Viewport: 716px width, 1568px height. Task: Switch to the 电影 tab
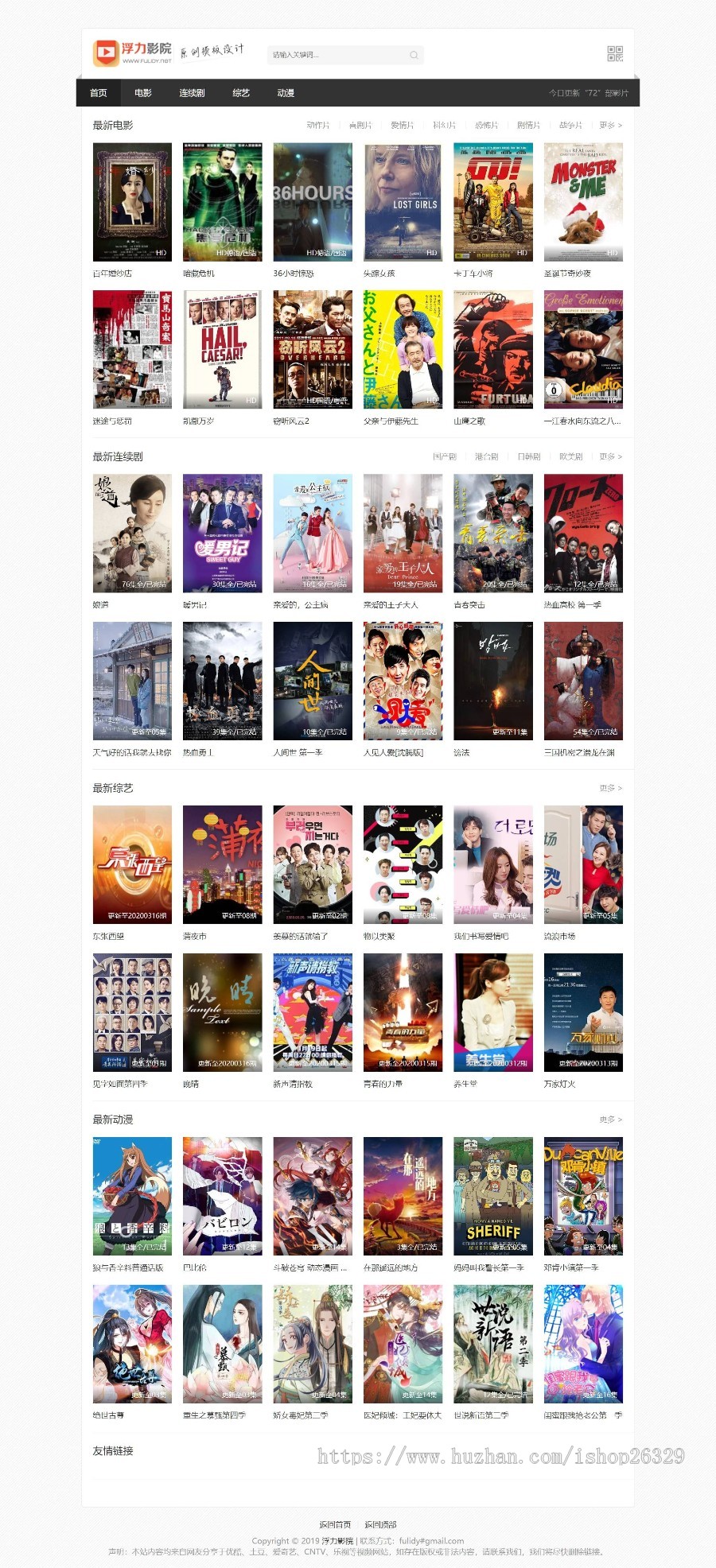tap(143, 93)
